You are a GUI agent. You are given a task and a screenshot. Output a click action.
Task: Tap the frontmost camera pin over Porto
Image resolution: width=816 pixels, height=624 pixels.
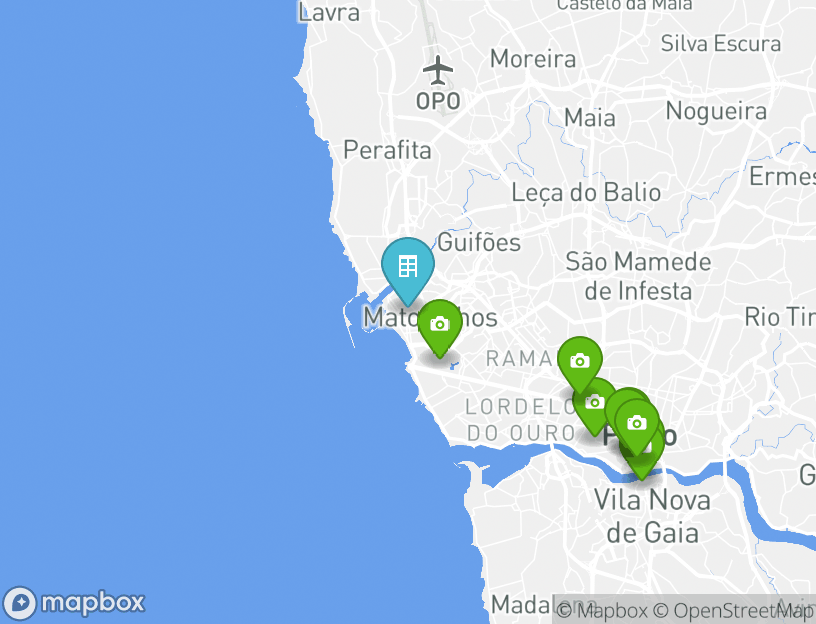pos(636,423)
